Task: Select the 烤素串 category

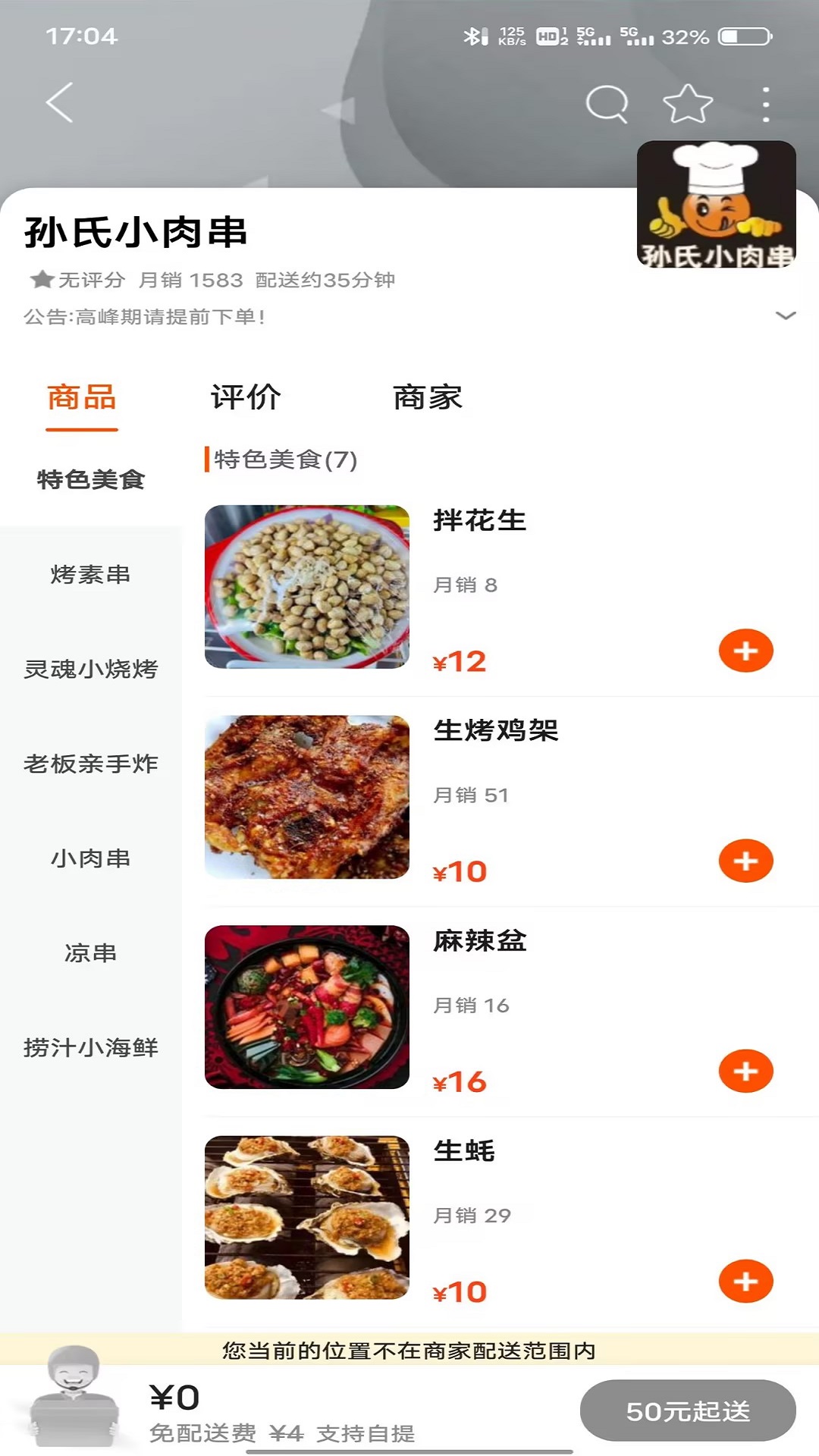Action: point(91,575)
